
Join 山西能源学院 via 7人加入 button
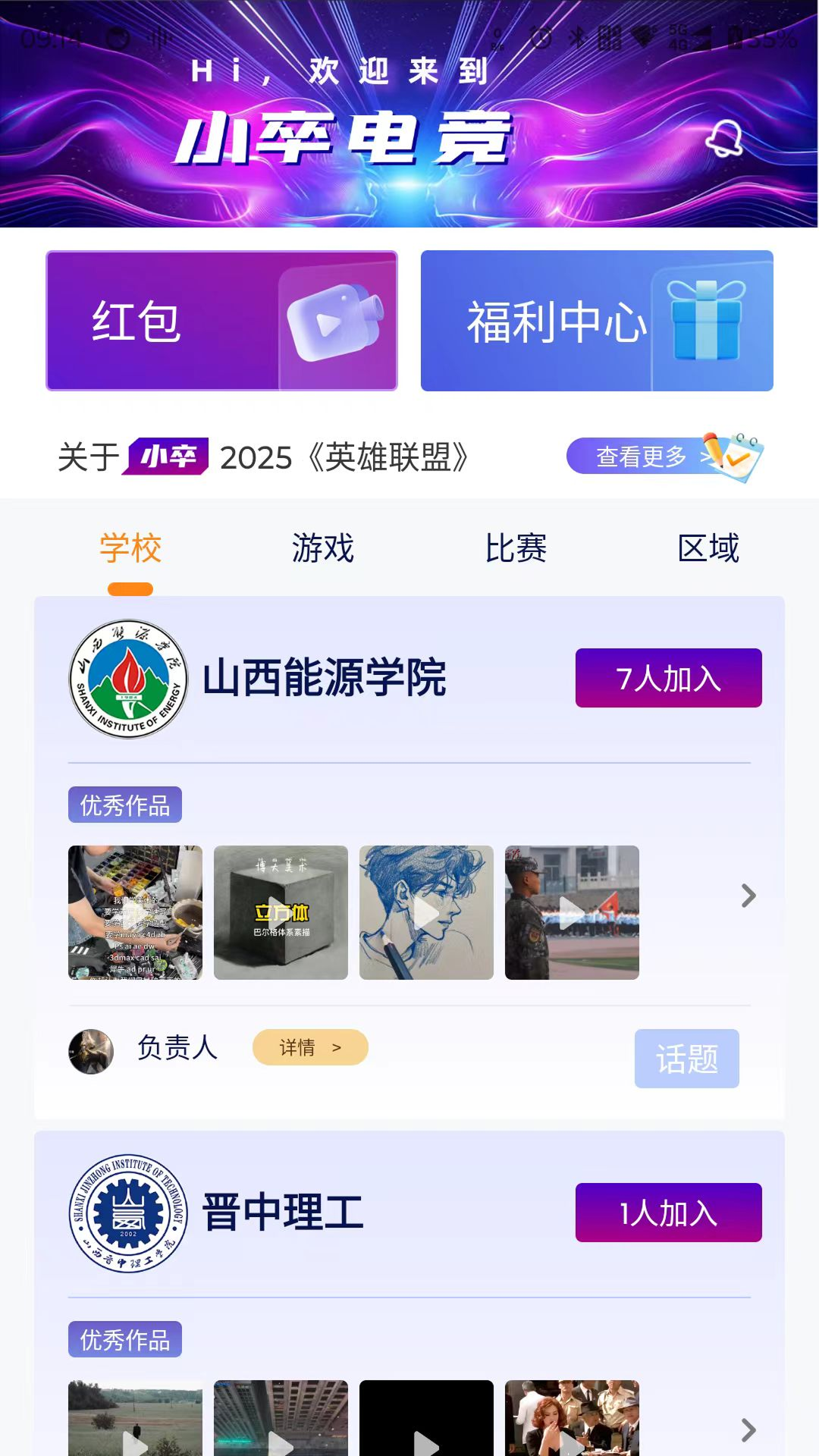[668, 678]
